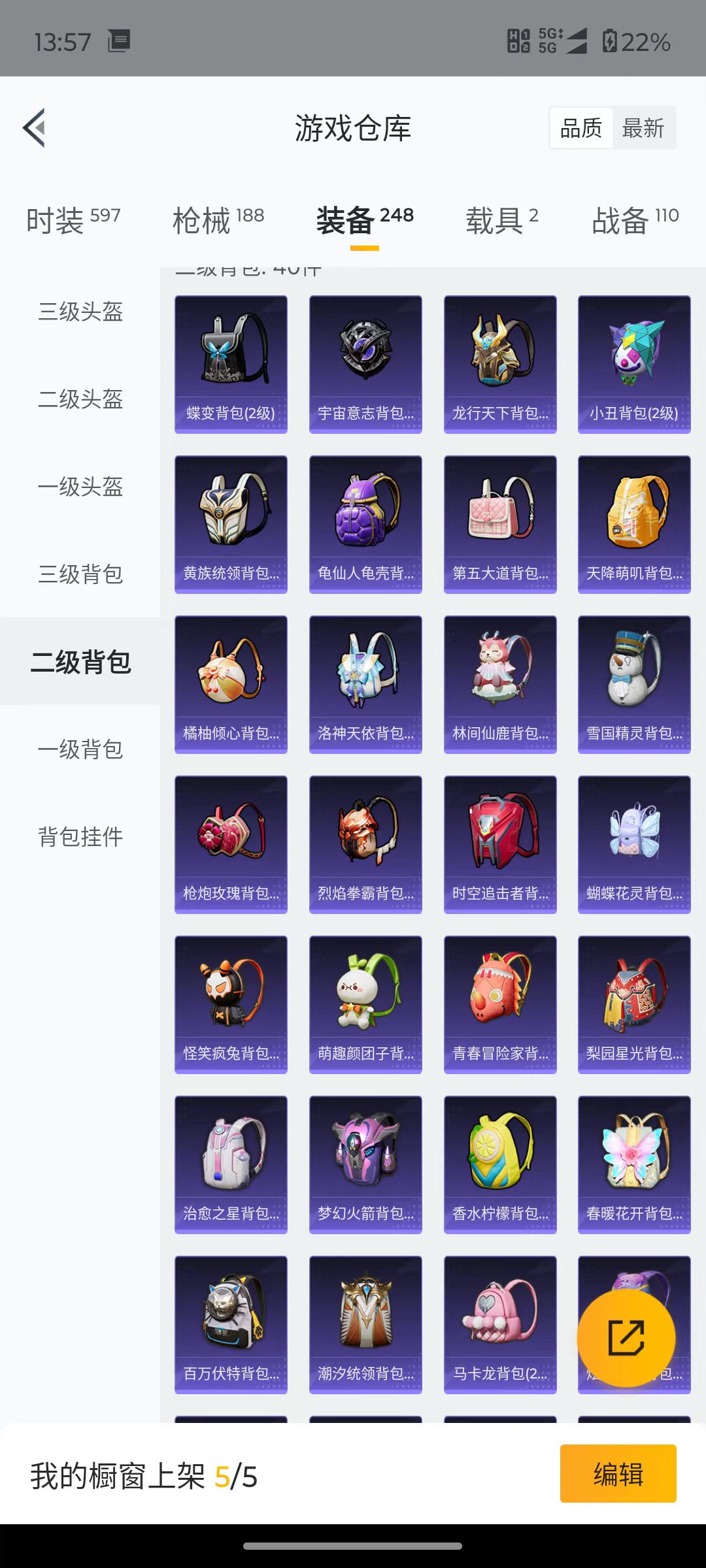The image size is (706, 1568).
Task: Open the 小丑背包(2级) item
Action: (634, 364)
